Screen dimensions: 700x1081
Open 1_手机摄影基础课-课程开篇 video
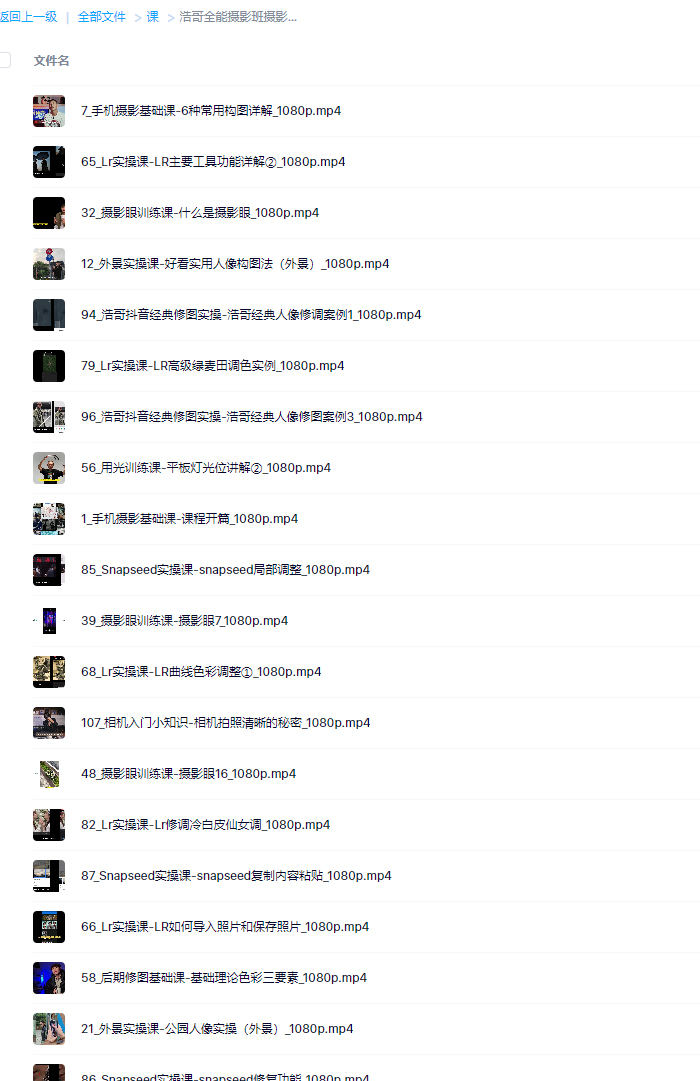tap(189, 519)
